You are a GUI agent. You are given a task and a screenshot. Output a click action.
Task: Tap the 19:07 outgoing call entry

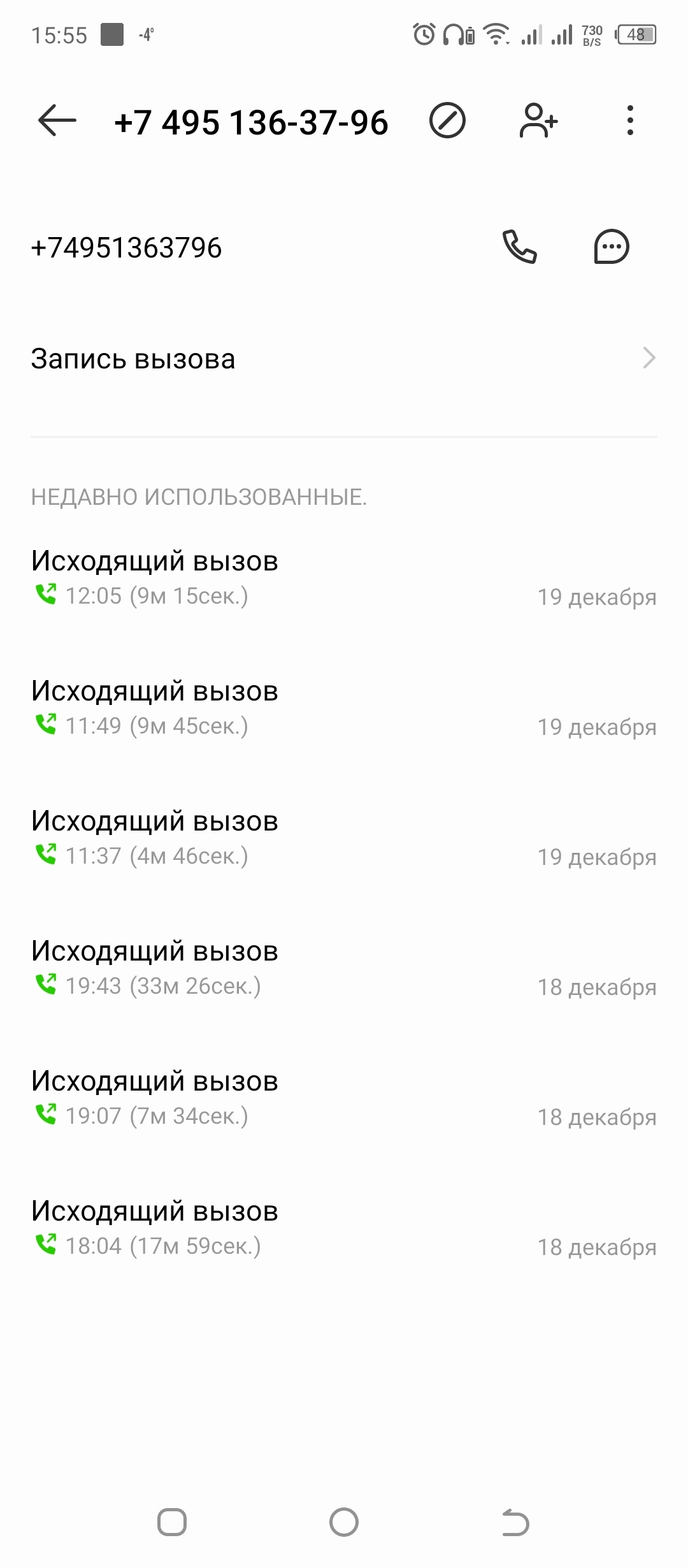pos(344,1098)
